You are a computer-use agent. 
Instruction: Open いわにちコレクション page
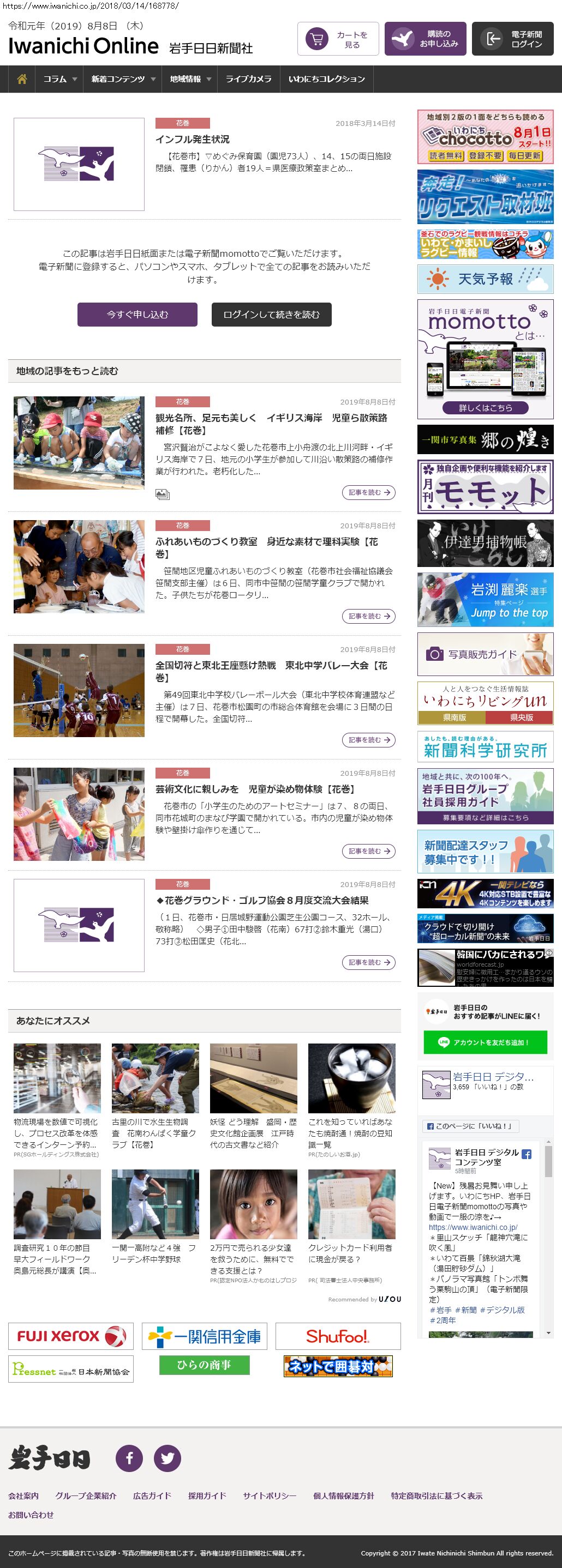326,79
